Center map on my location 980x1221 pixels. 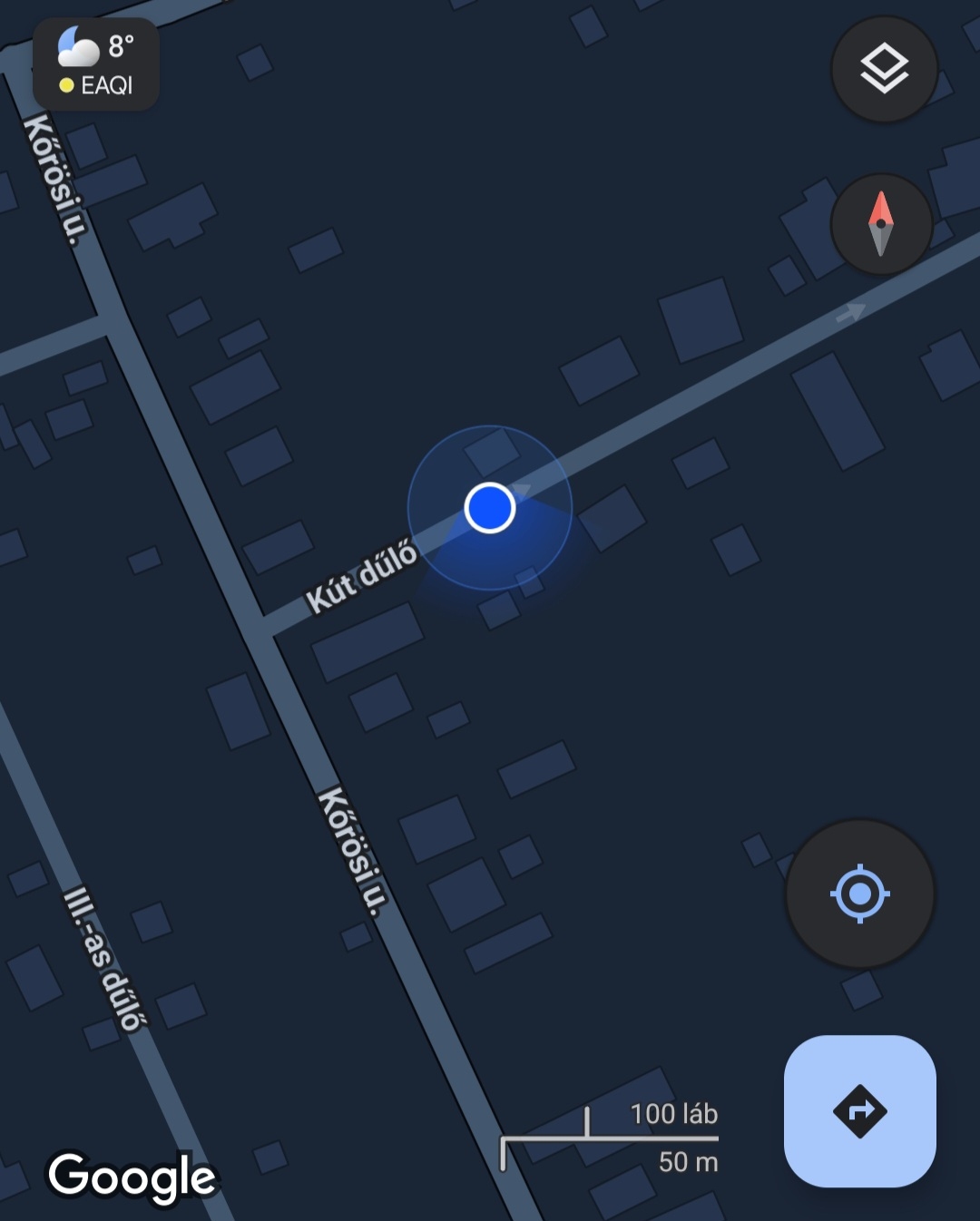(859, 894)
